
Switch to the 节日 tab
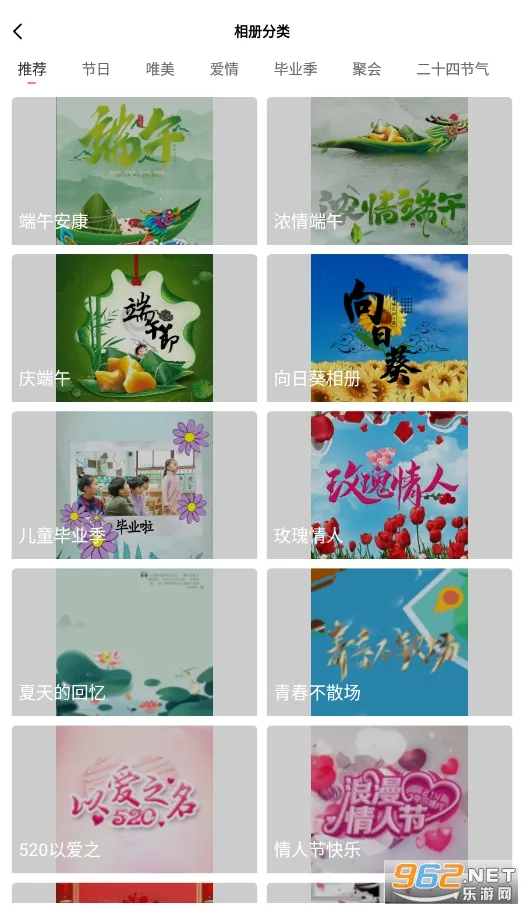pyautogui.click(x=96, y=69)
